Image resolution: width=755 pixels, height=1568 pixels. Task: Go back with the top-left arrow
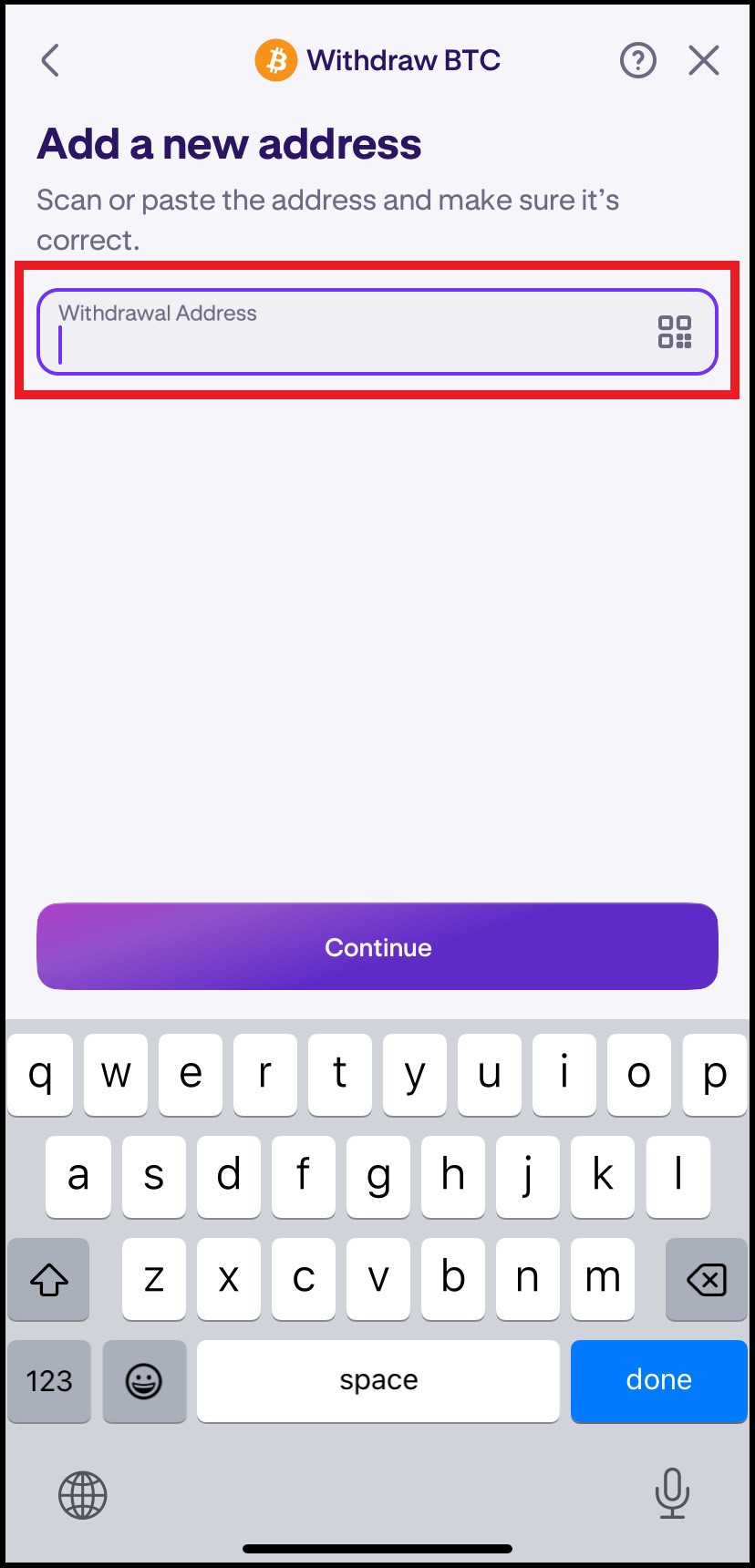point(50,61)
